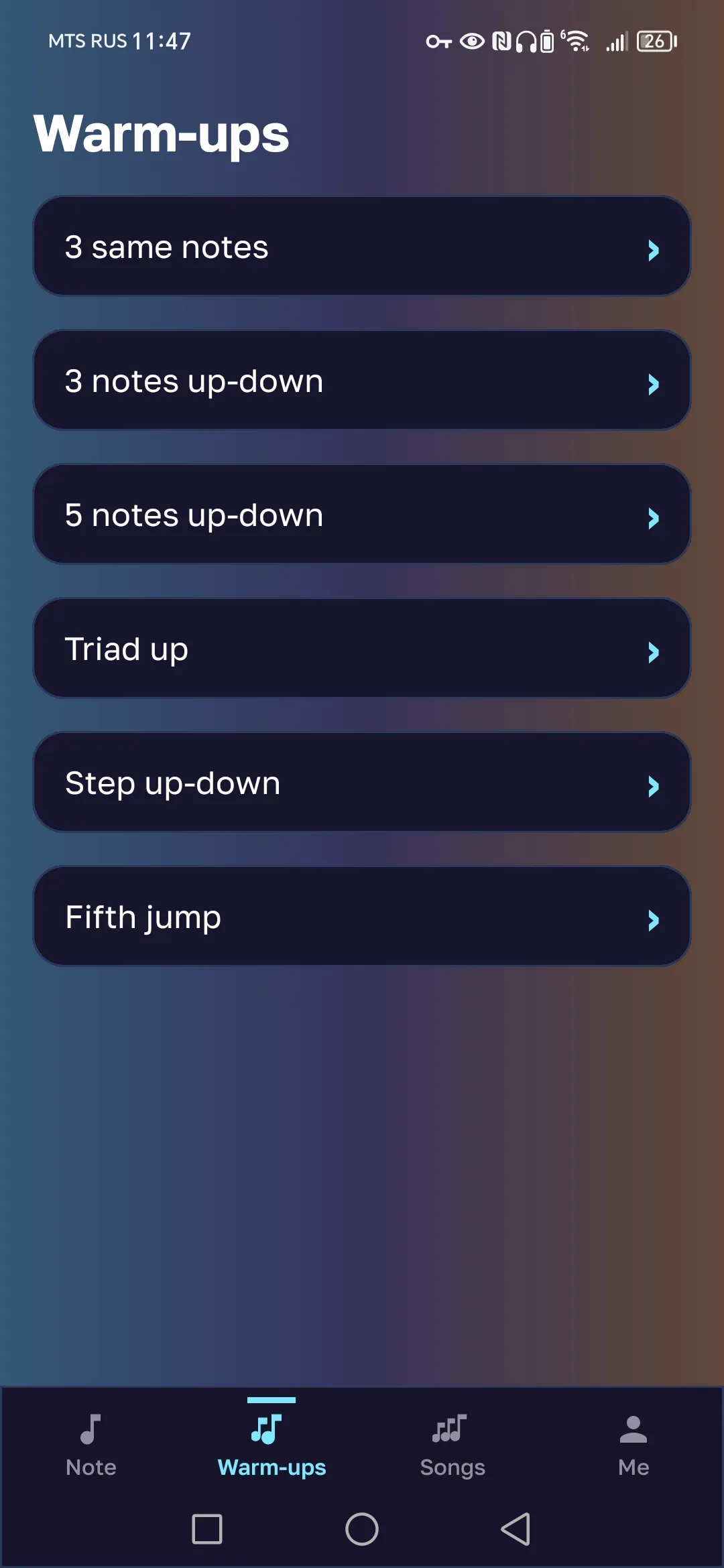
Task: Start the 5 notes up-down warm-up
Action: [x=362, y=514]
